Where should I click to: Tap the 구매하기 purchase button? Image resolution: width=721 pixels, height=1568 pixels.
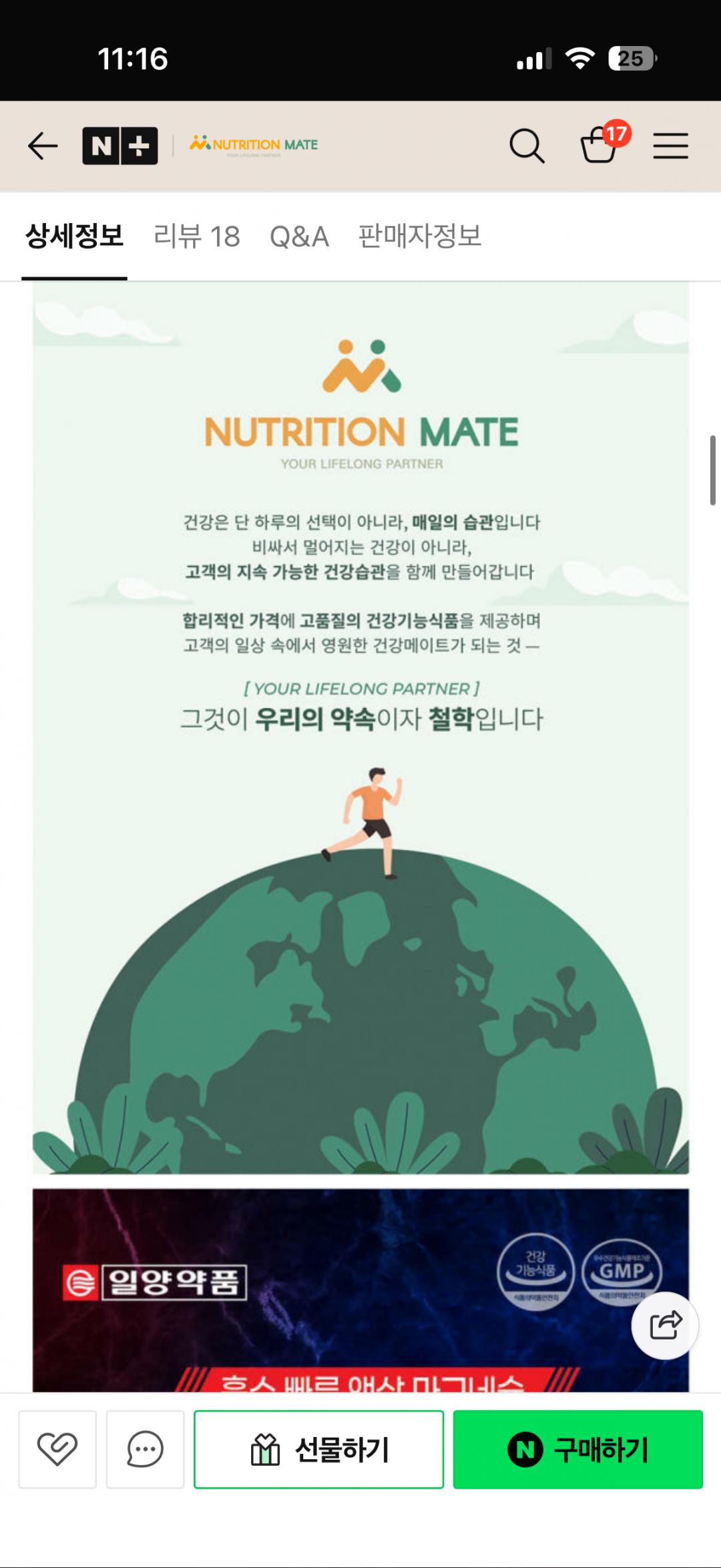tap(577, 1449)
